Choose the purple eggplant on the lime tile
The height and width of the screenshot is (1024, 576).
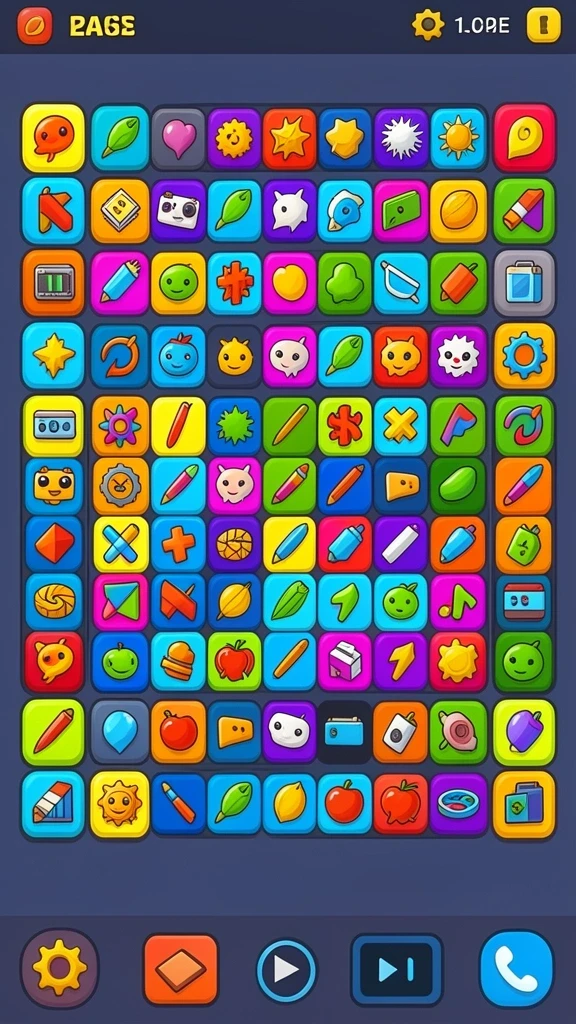[x=524, y=732]
